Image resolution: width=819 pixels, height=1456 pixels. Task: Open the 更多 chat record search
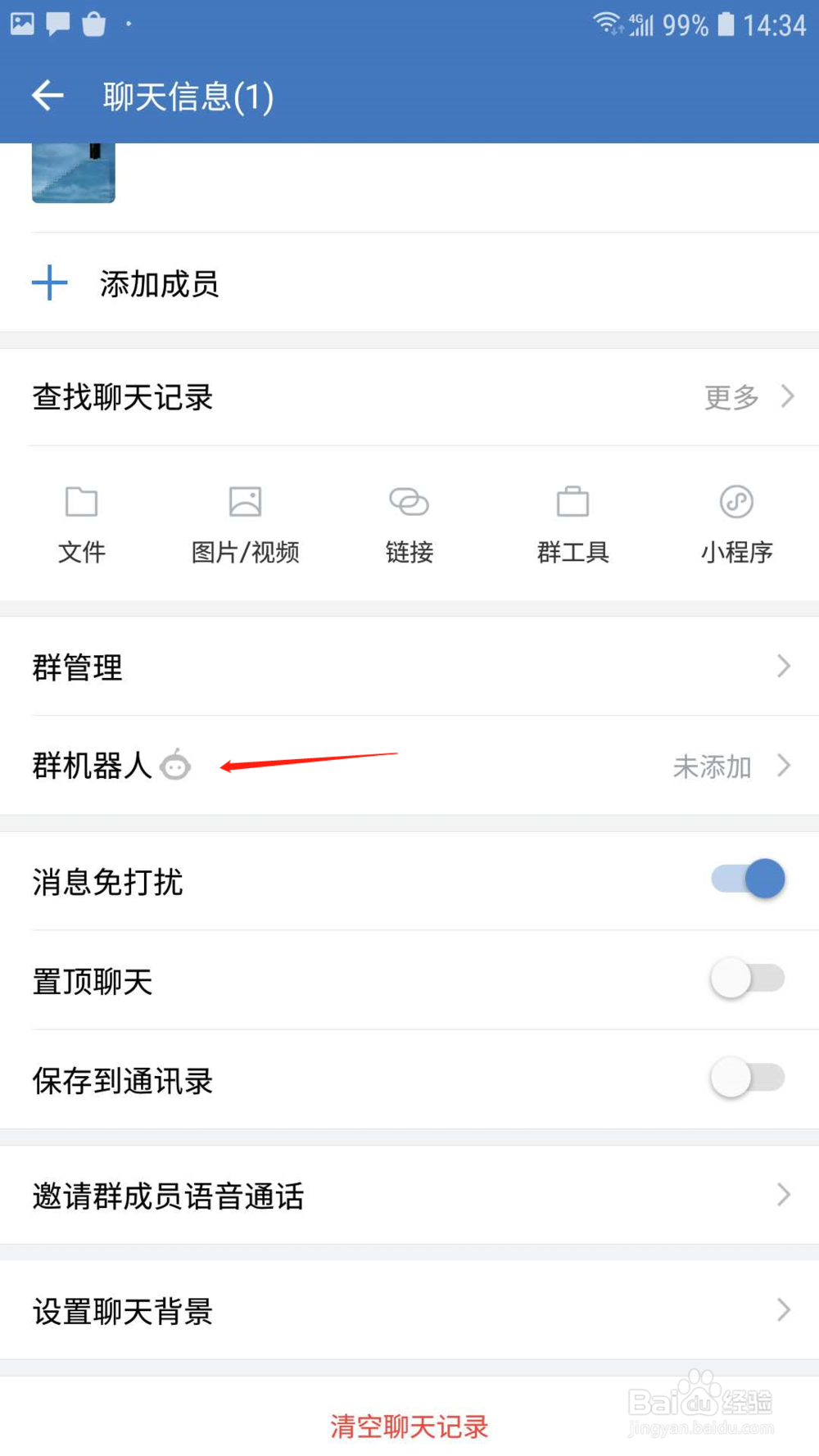729,397
